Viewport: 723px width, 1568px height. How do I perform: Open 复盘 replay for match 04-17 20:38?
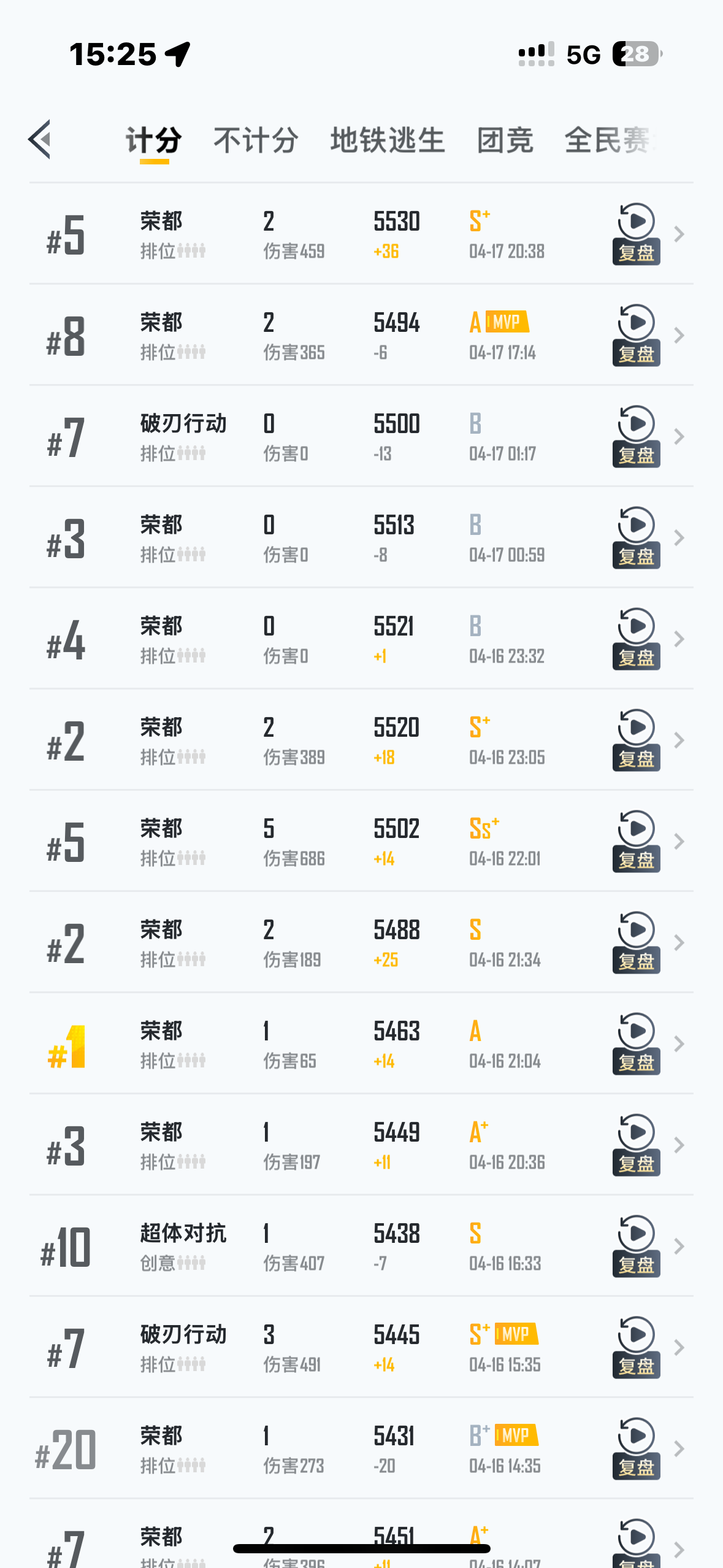tap(636, 234)
